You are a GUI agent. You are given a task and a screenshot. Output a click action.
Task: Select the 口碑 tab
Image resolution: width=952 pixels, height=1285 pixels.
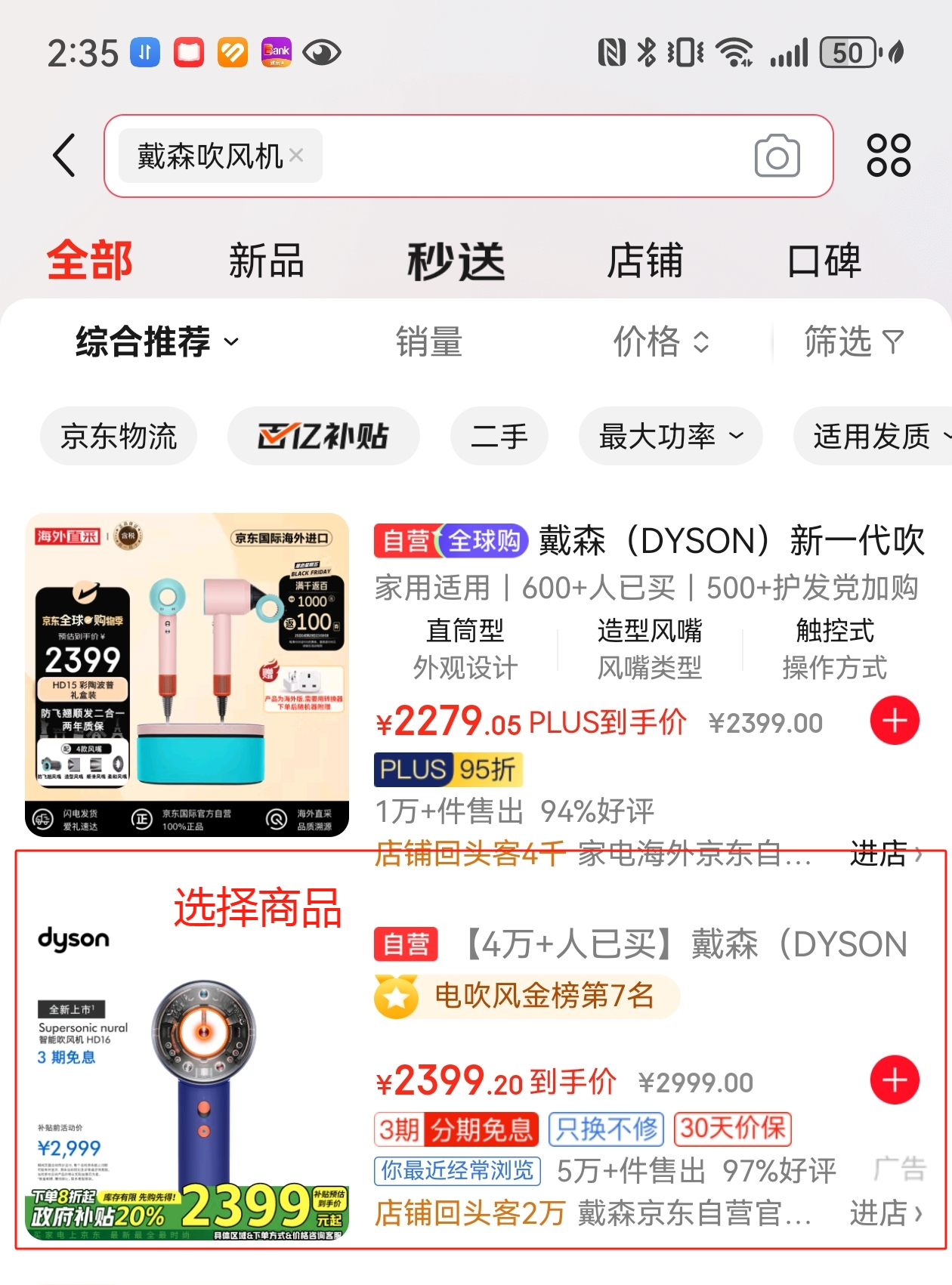point(824,261)
